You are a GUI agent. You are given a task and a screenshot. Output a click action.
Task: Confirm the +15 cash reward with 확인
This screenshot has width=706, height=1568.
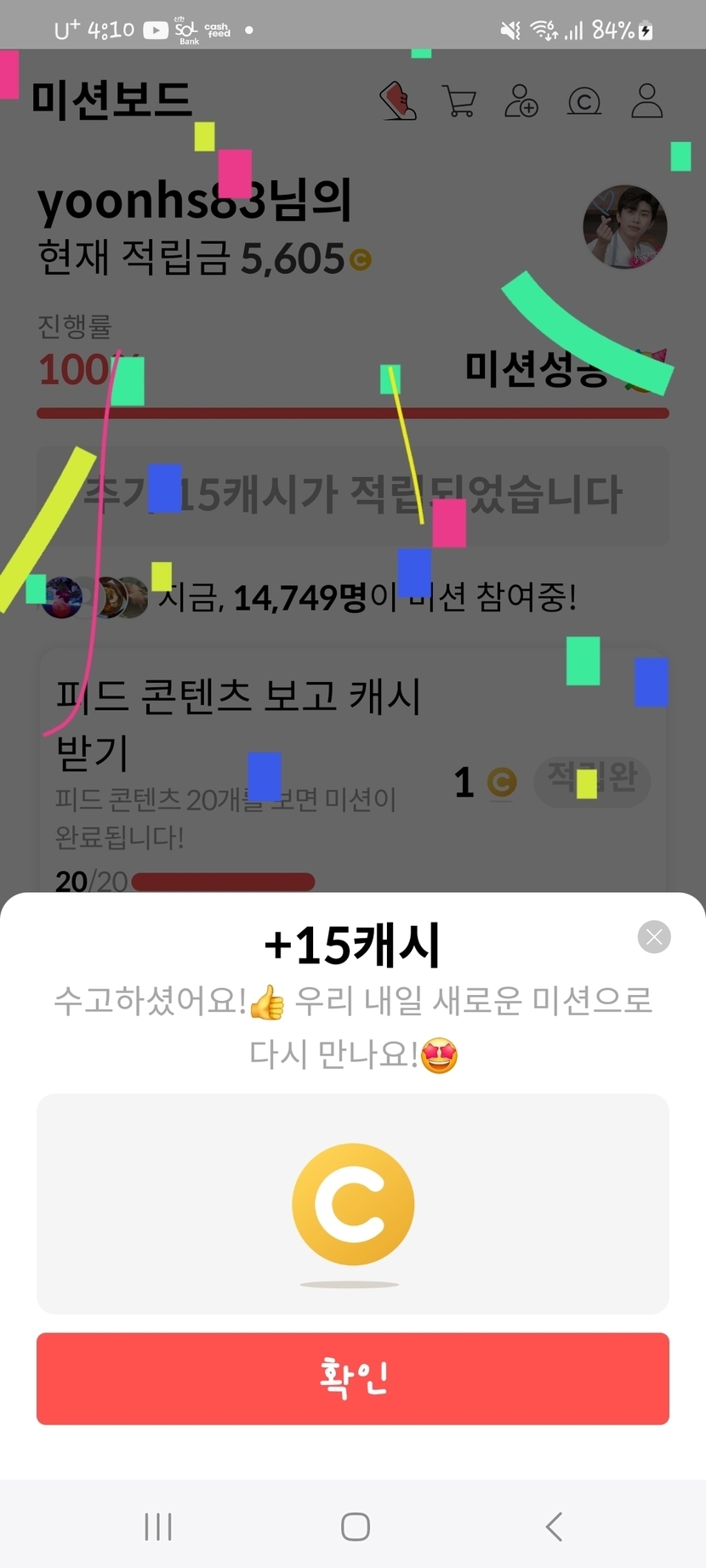pos(352,1378)
